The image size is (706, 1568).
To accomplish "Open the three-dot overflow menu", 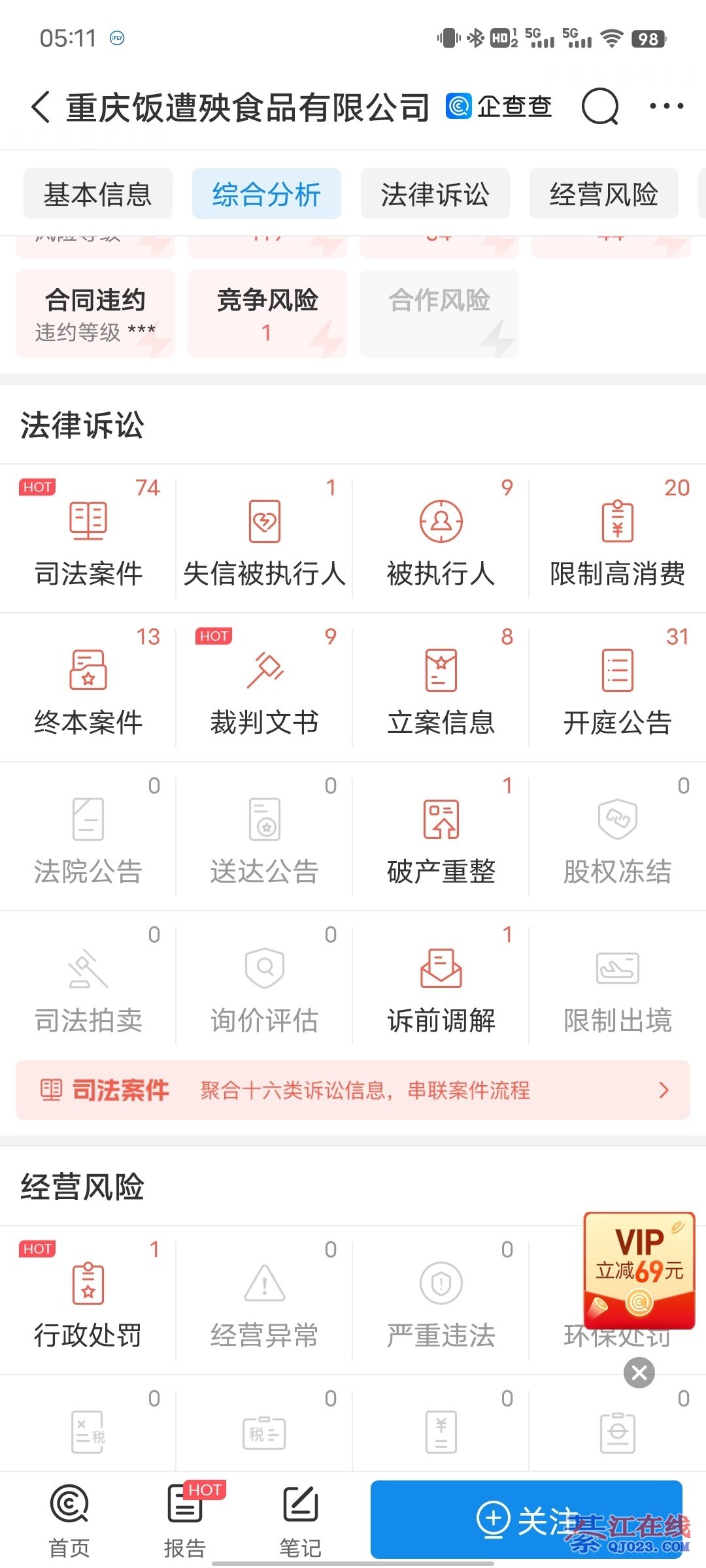I will pos(666,106).
